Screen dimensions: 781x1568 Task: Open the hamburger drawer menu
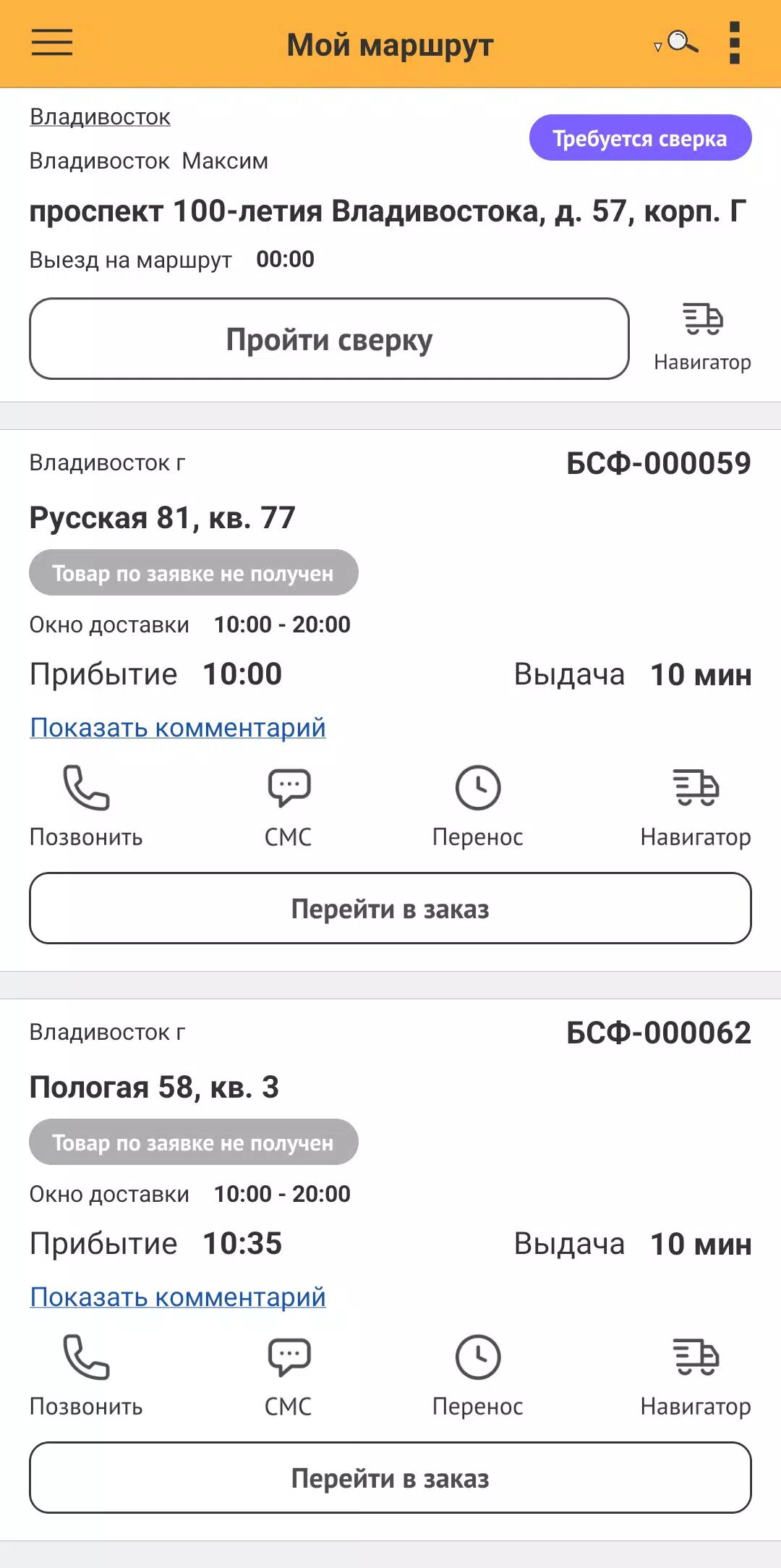click(52, 43)
